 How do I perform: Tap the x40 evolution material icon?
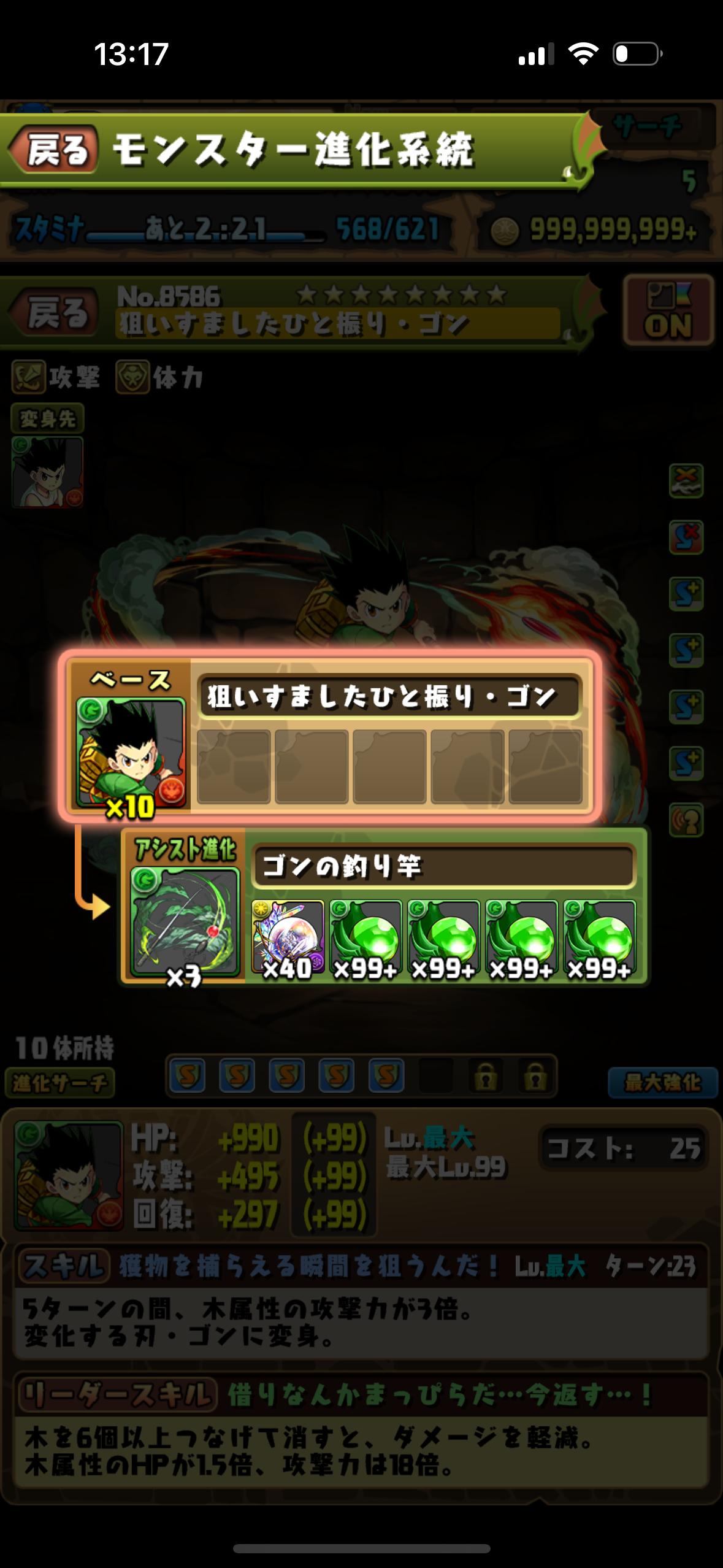pos(288,938)
